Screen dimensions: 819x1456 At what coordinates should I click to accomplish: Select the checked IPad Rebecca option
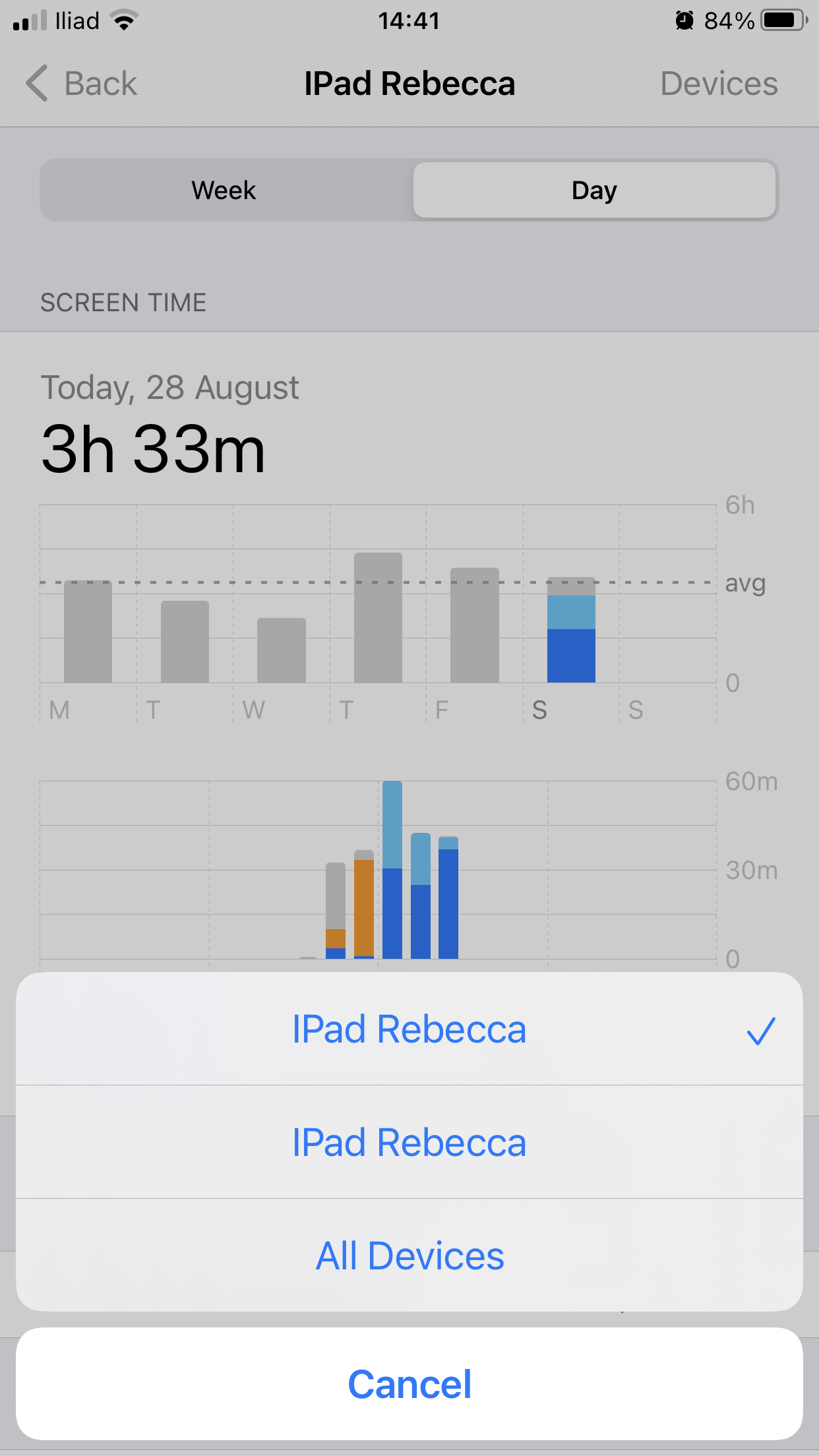click(409, 1029)
